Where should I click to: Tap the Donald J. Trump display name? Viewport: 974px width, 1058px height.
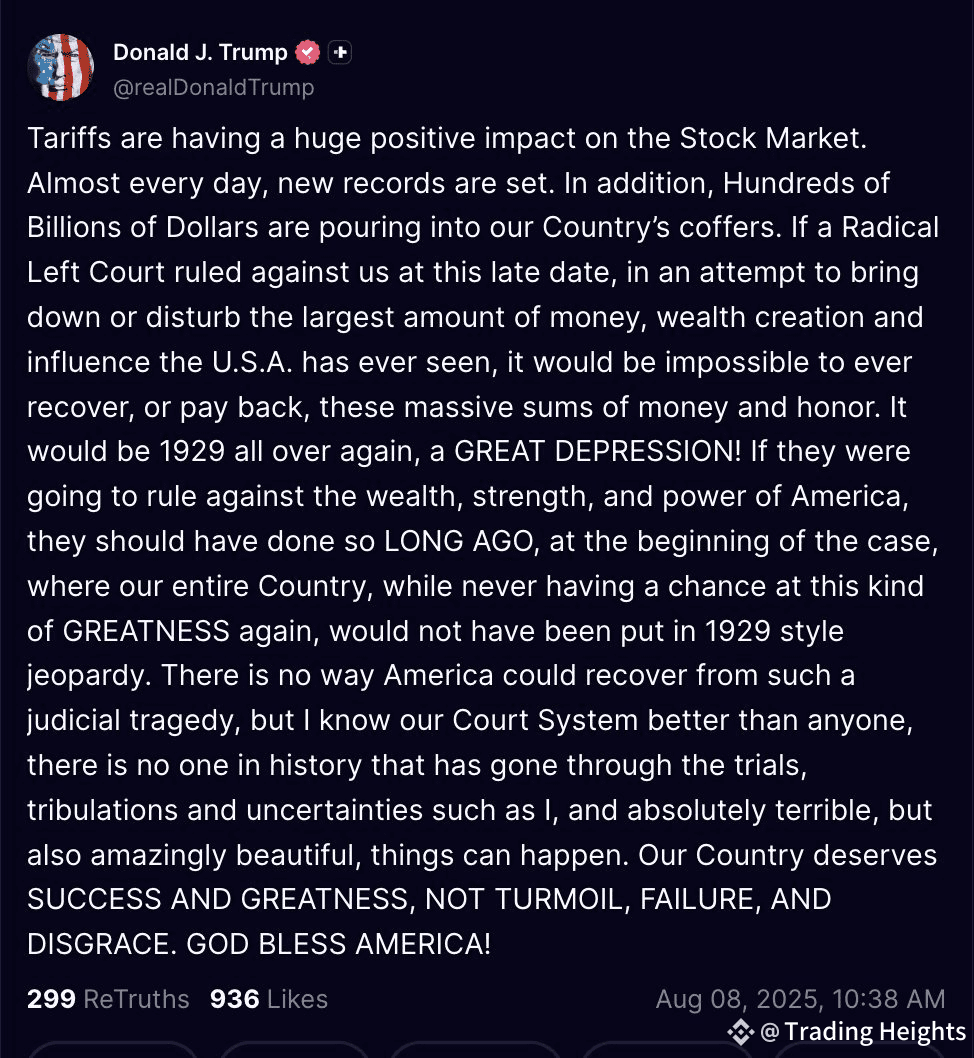tap(200, 52)
